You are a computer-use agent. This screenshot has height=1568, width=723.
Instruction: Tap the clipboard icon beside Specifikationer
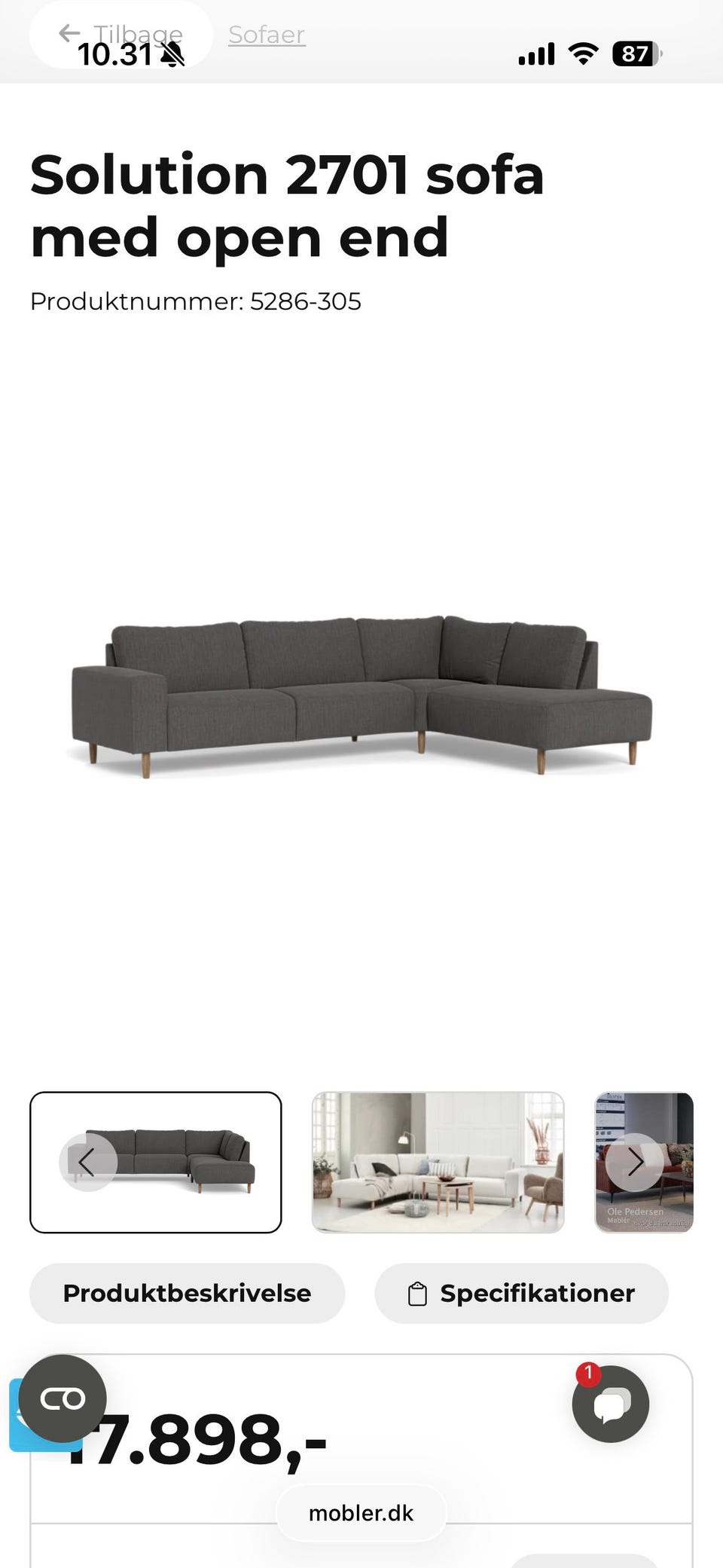[x=417, y=1293]
